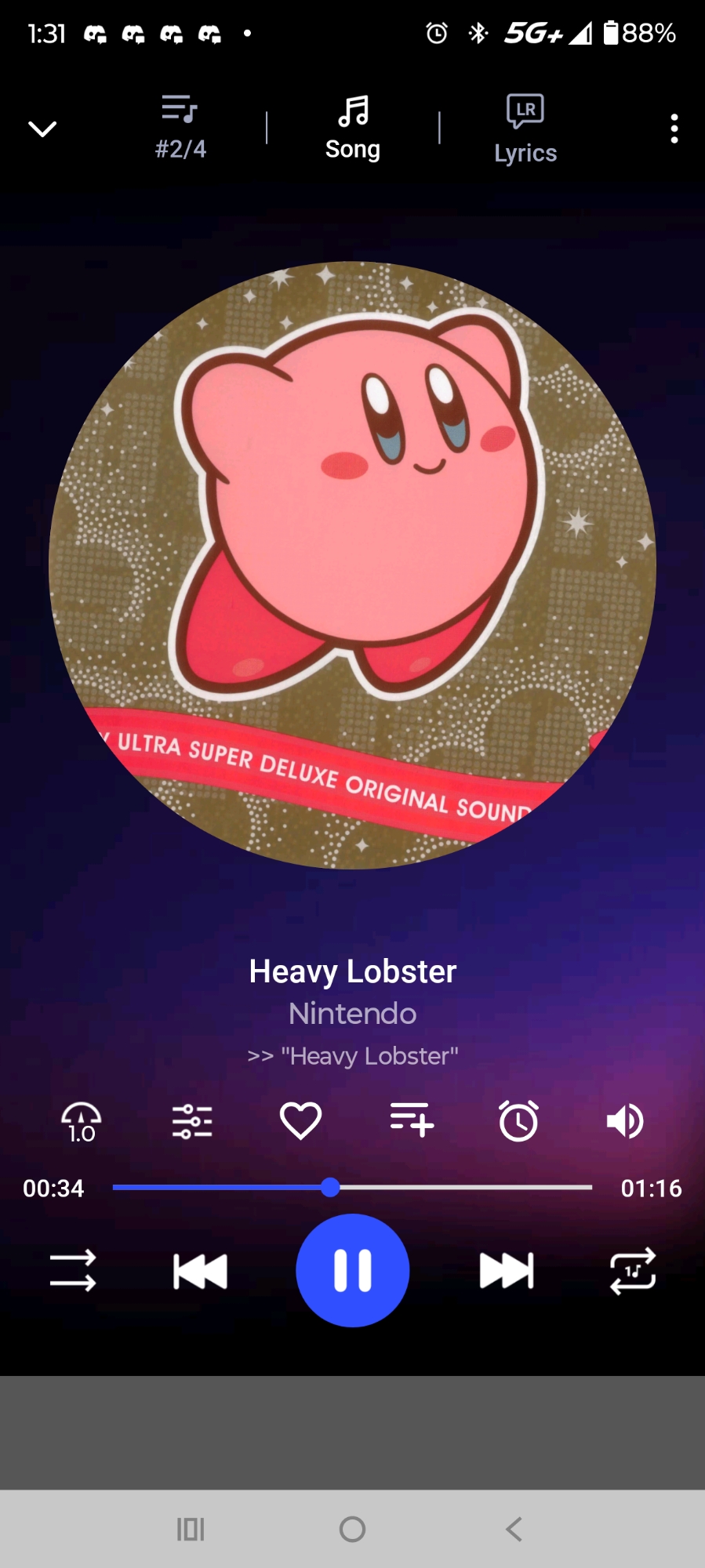Change the repeat mode
This screenshot has width=705, height=1568.
tap(633, 1271)
